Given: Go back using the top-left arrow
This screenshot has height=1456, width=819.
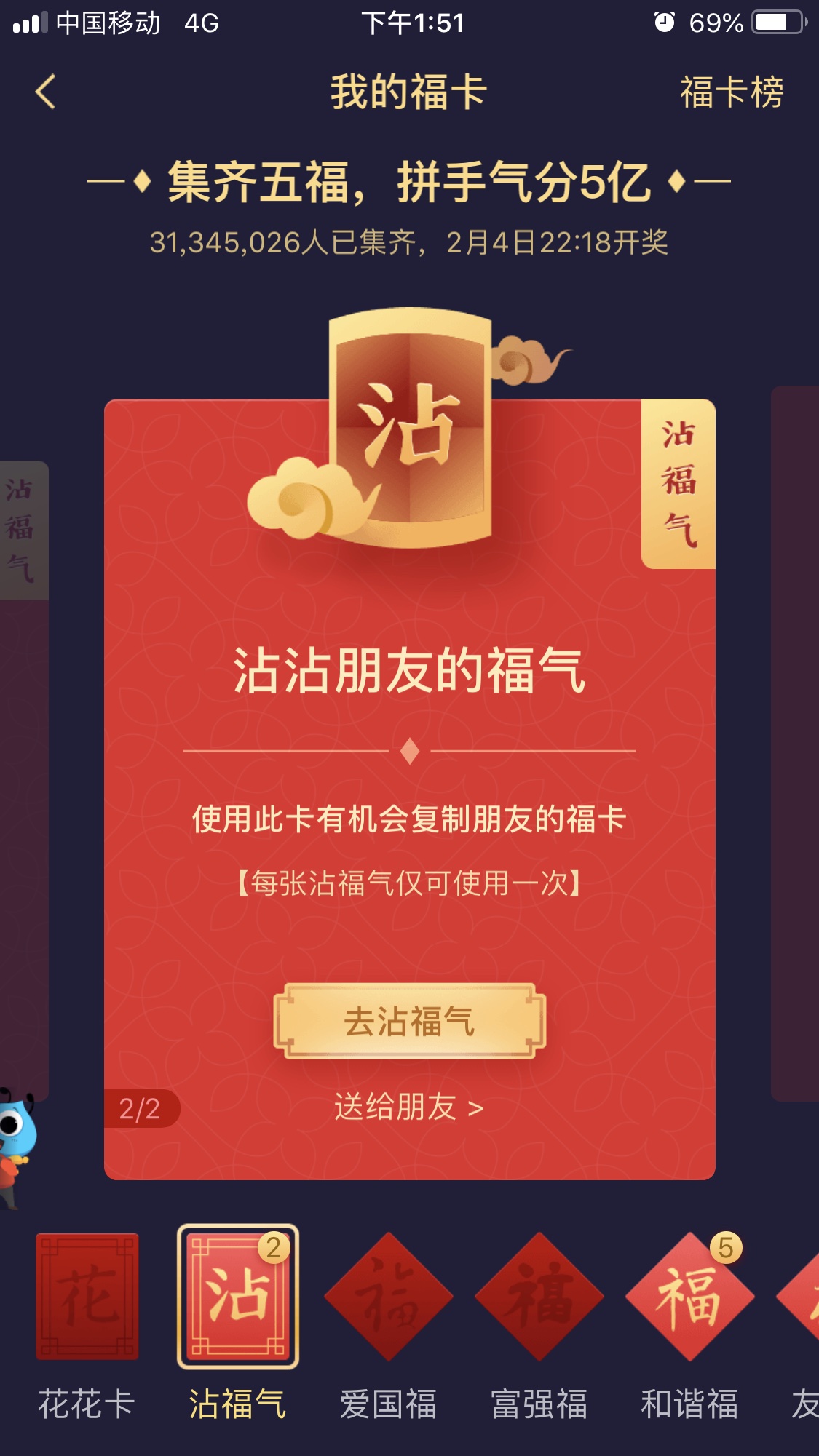Looking at the screenshot, I should click(x=45, y=92).
